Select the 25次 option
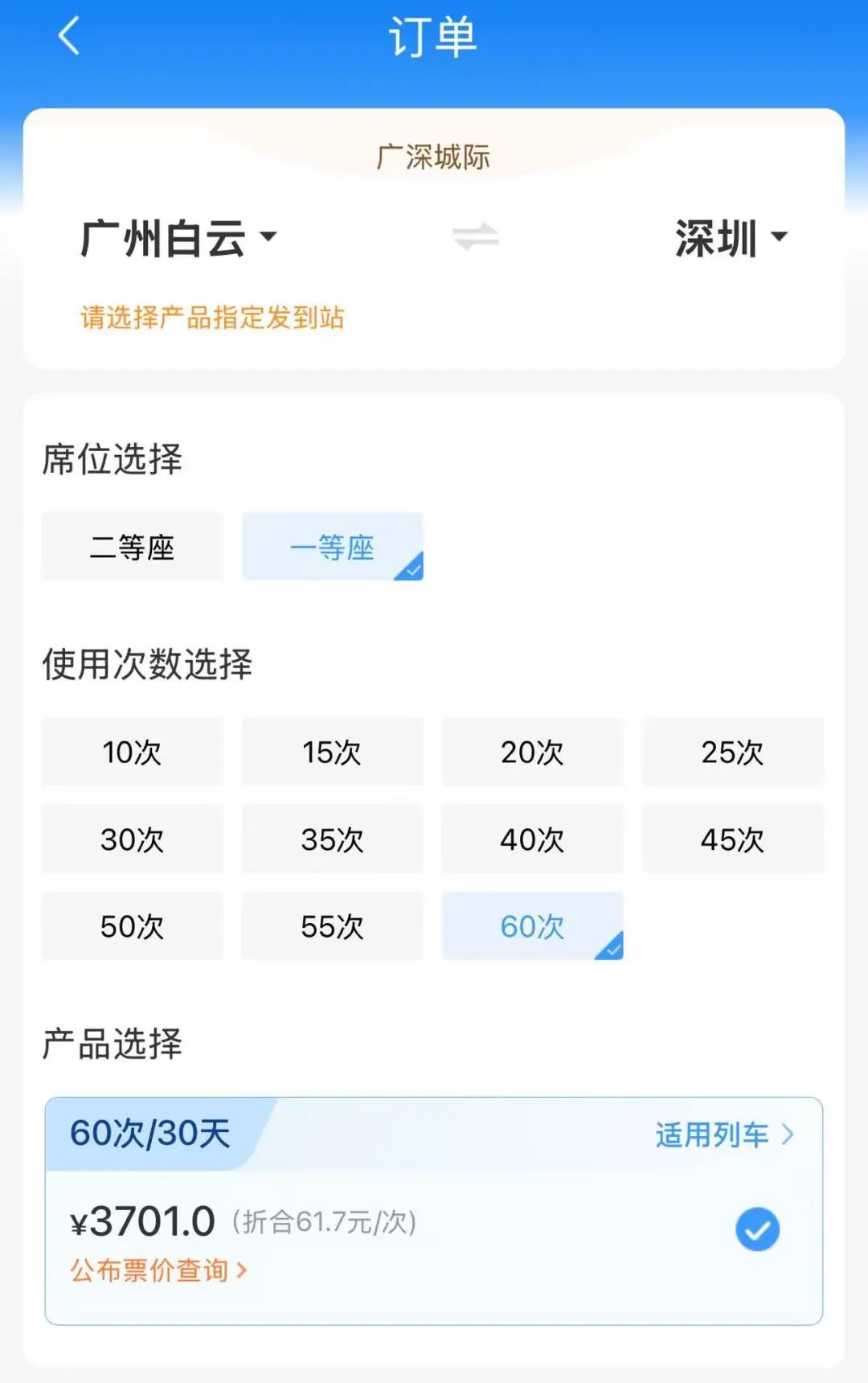The width and height of the screenshot is (868, 1383). click(x=732, y=753)
